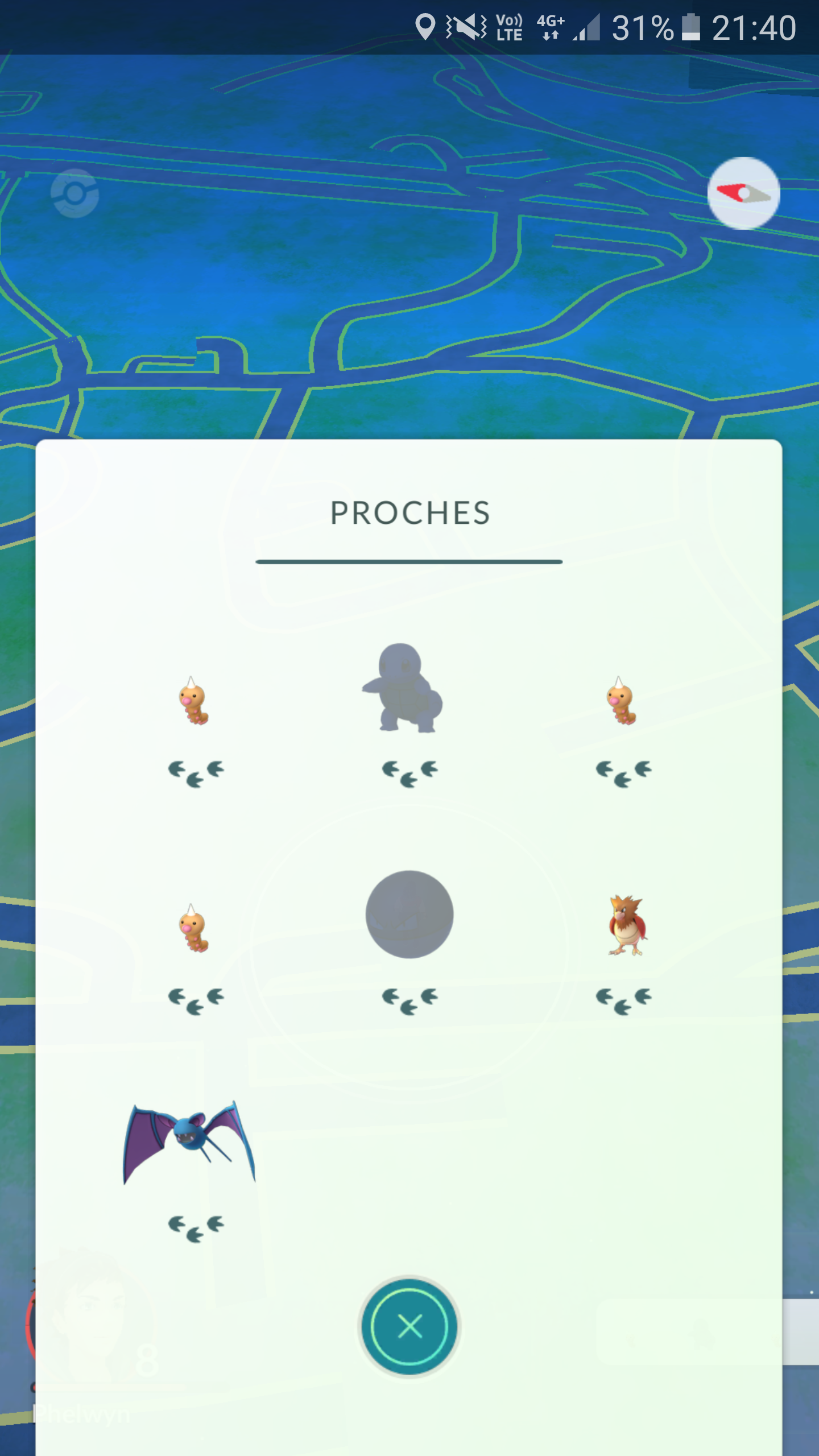This screenshot has width=819, height=1456.
Task: Tap the compass to reorient the map
Action: coord(743,193)
